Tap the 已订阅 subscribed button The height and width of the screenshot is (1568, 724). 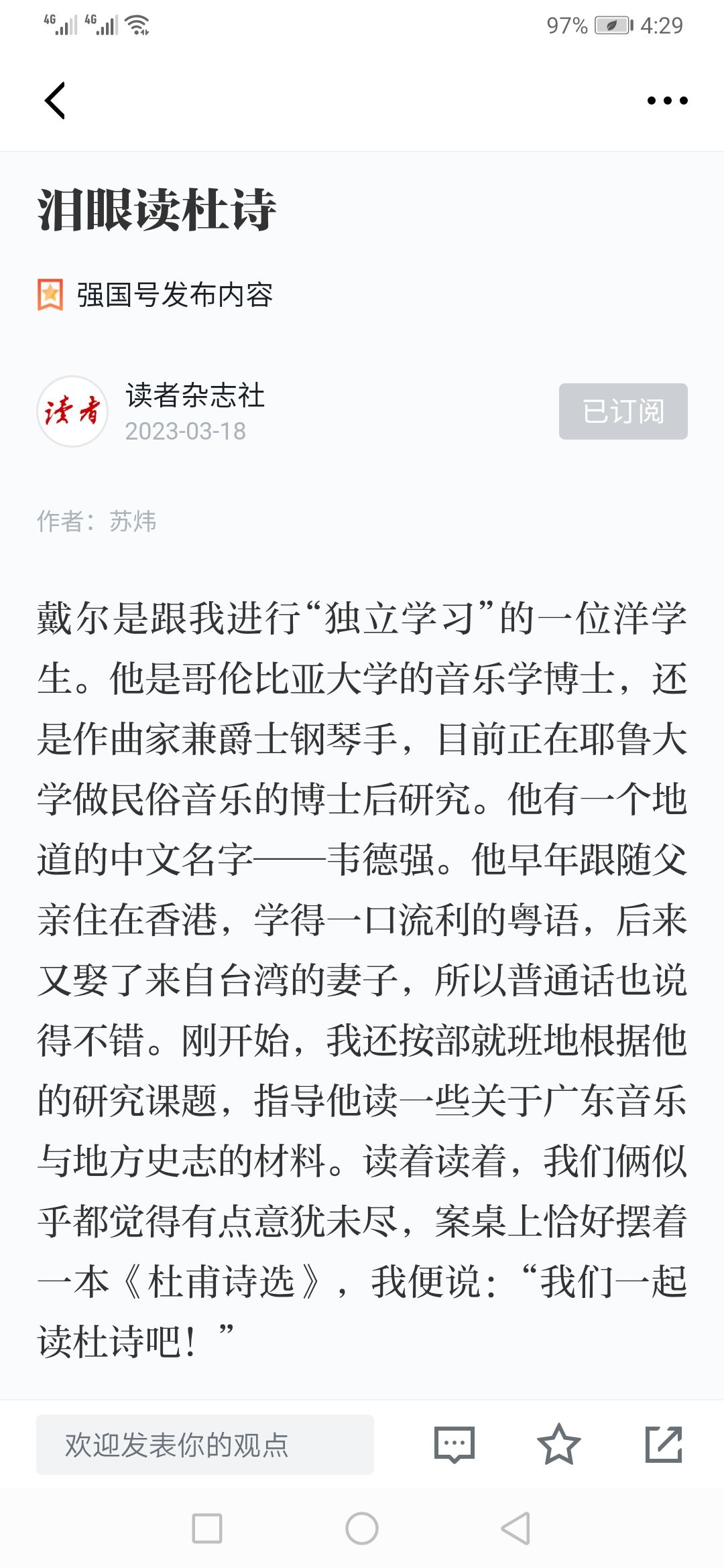[x=623, y=411]
